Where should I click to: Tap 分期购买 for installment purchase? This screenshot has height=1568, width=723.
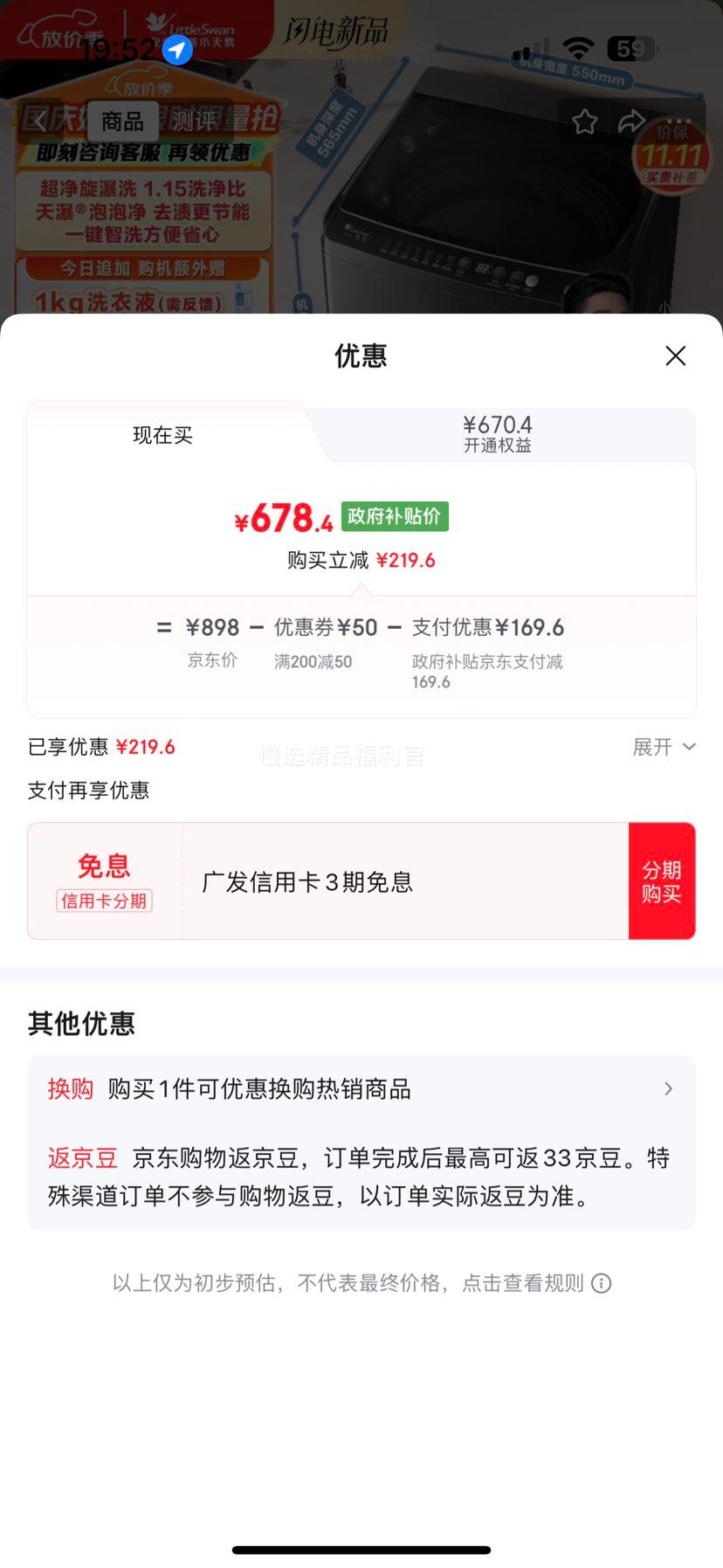click(x=661, y=881)
